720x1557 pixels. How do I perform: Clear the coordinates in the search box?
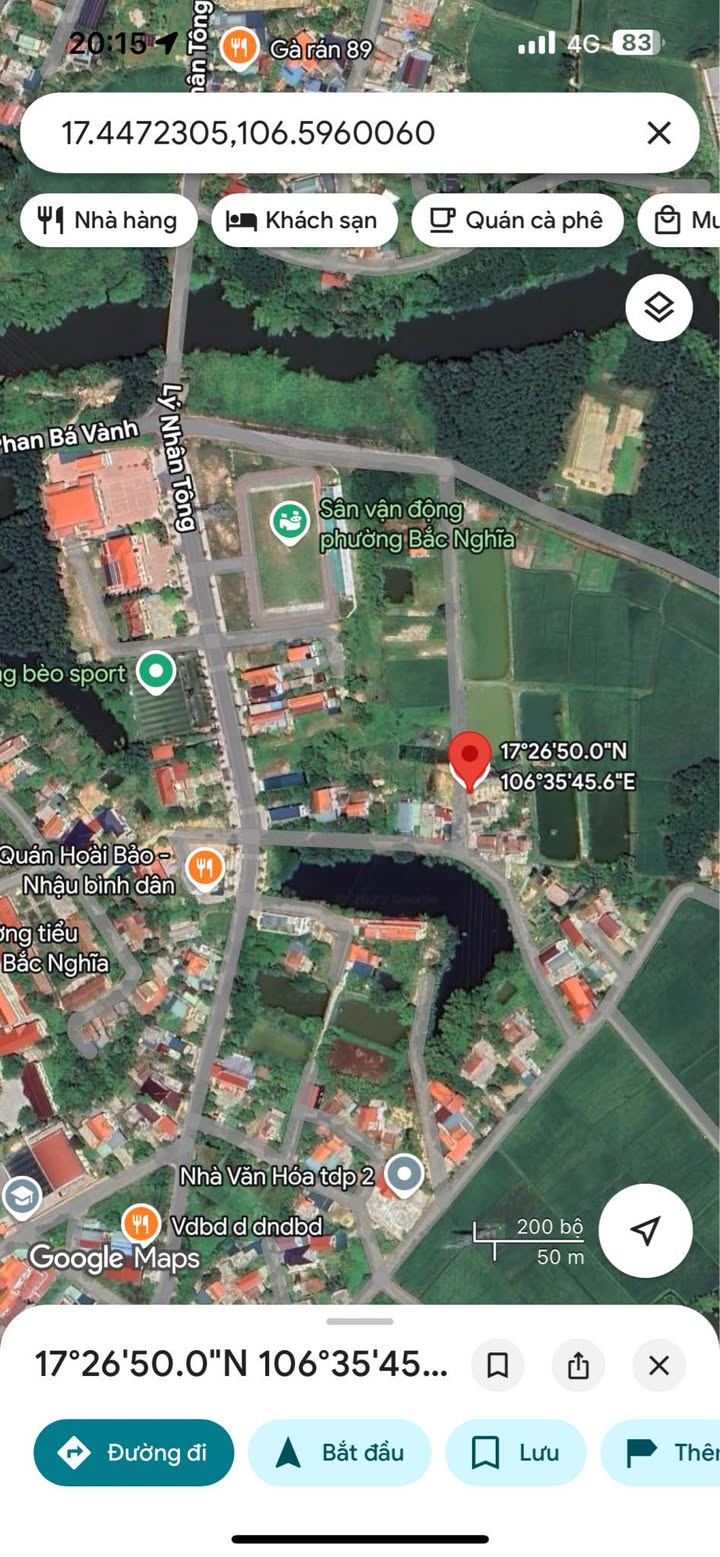coord(658,133)
